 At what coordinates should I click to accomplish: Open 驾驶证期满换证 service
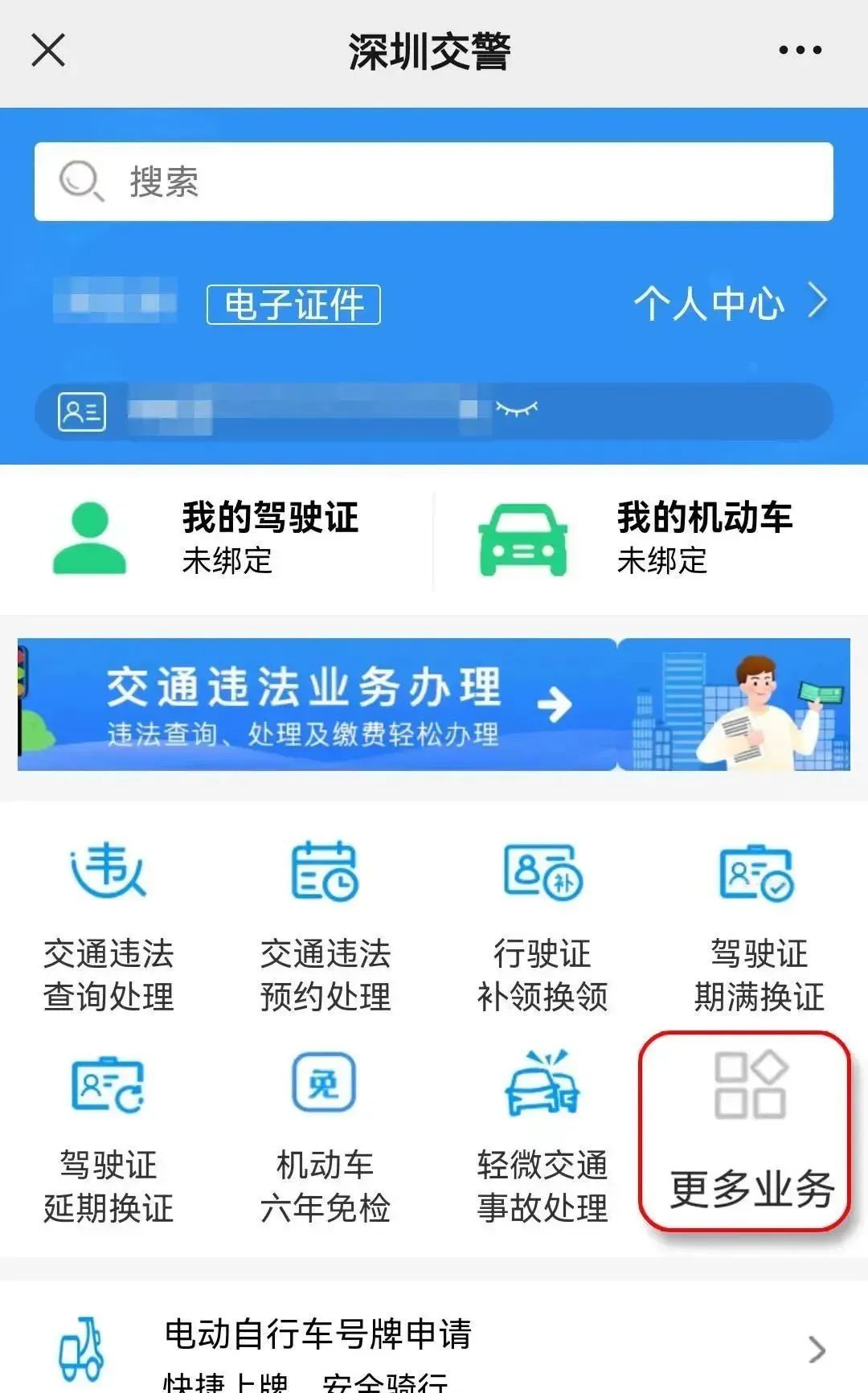coord(758,924)
